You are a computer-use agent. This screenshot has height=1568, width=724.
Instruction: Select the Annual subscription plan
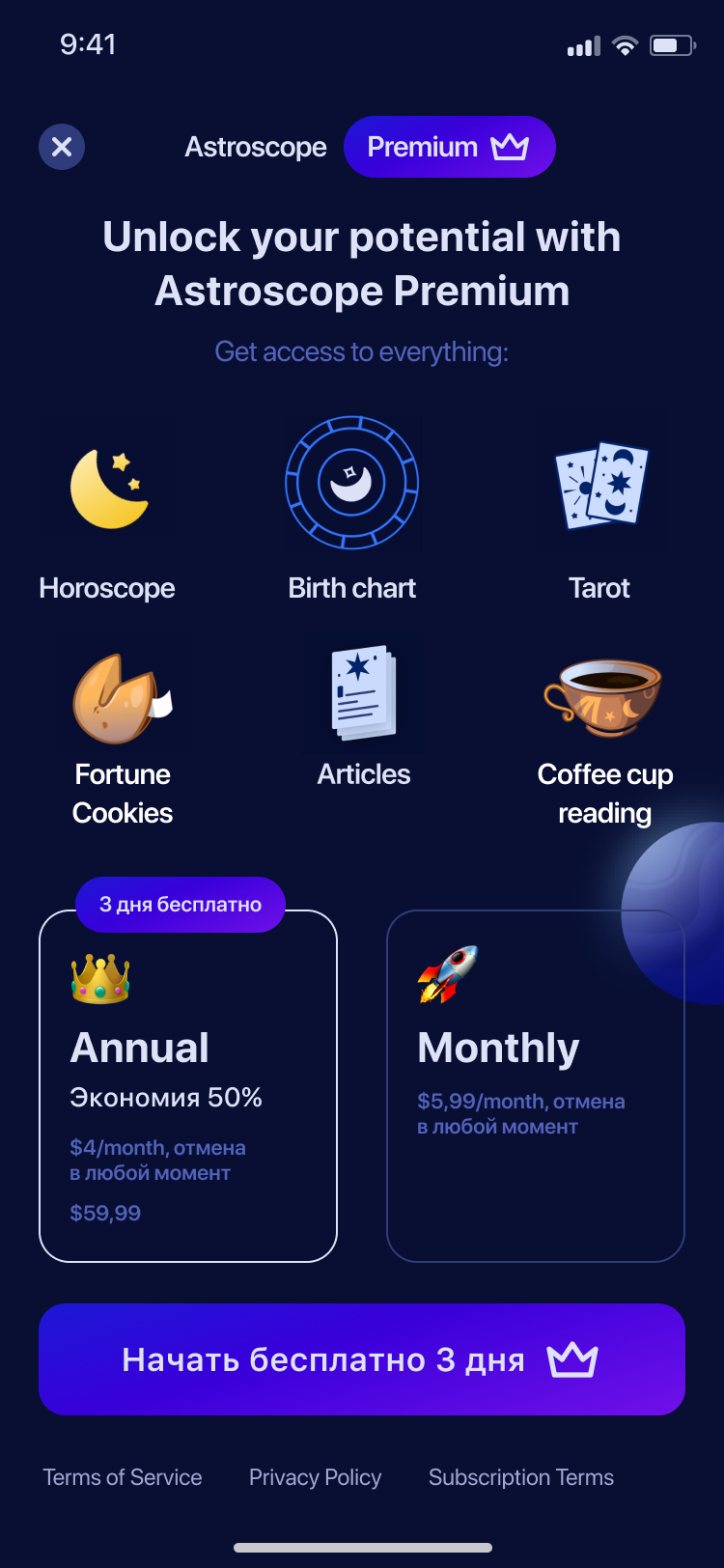point(188,1085)
